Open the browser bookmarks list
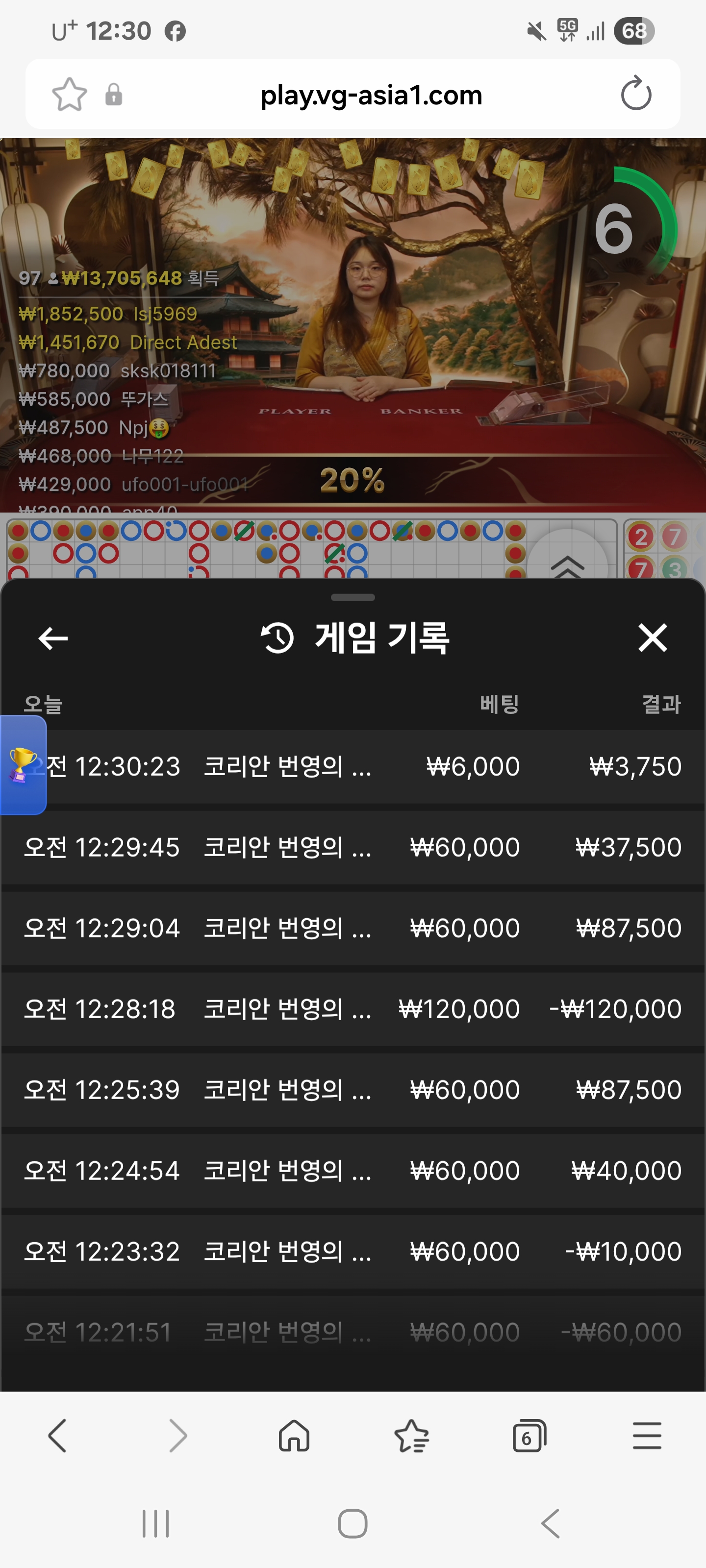706x1568 pixels. [x=412, y=1436]
